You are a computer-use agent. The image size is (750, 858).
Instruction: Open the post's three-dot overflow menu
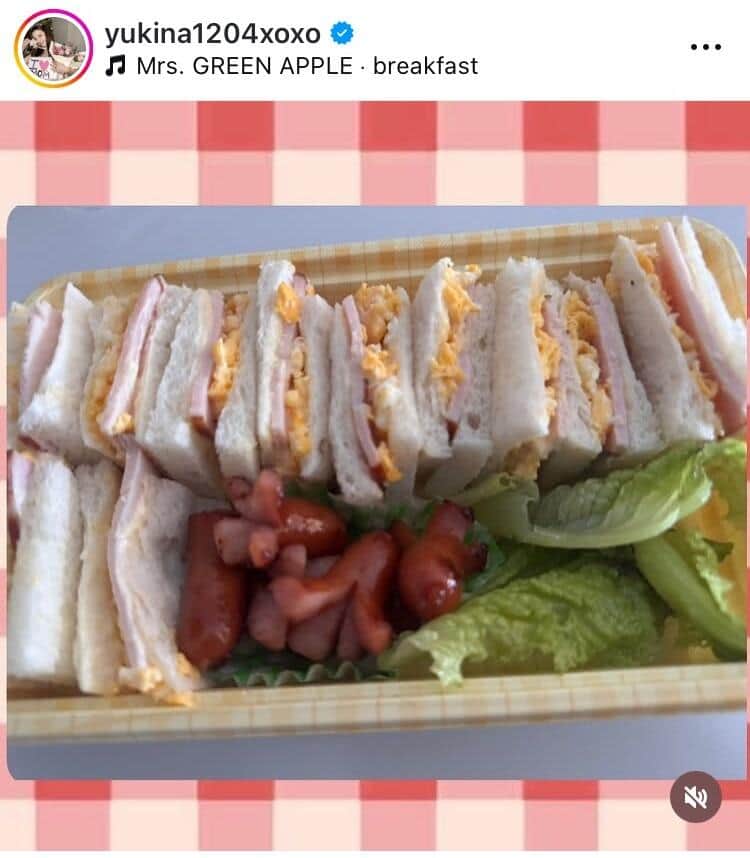[x=705, y=47]
